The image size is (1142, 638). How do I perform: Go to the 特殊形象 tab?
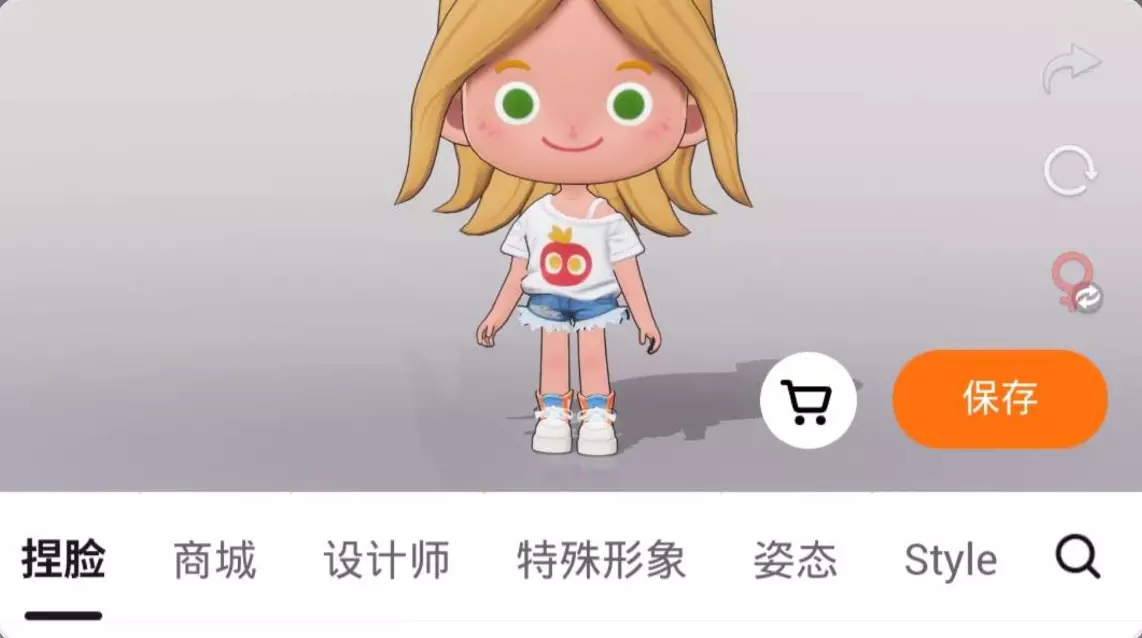601,560
